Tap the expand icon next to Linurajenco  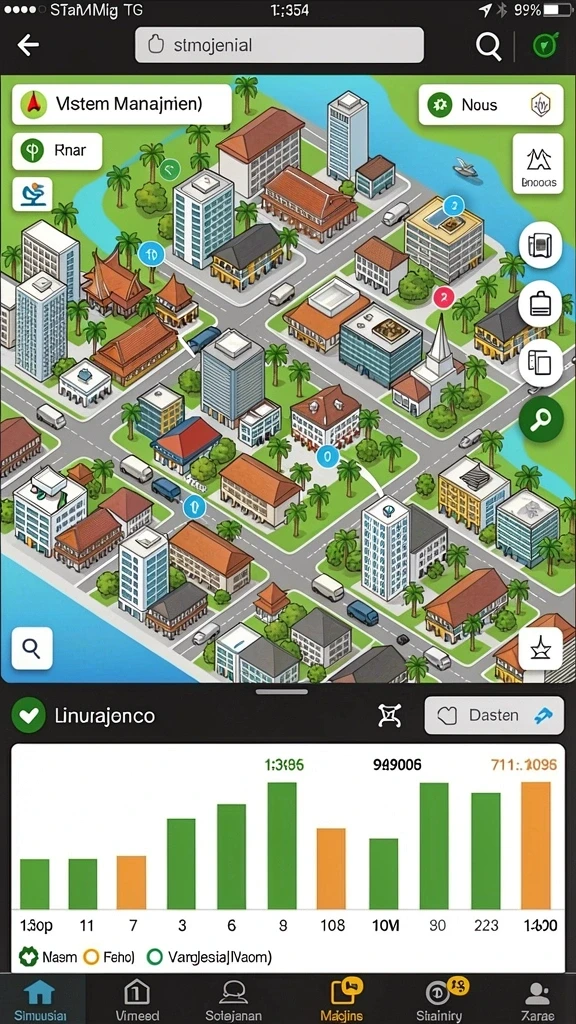(390, 716)
